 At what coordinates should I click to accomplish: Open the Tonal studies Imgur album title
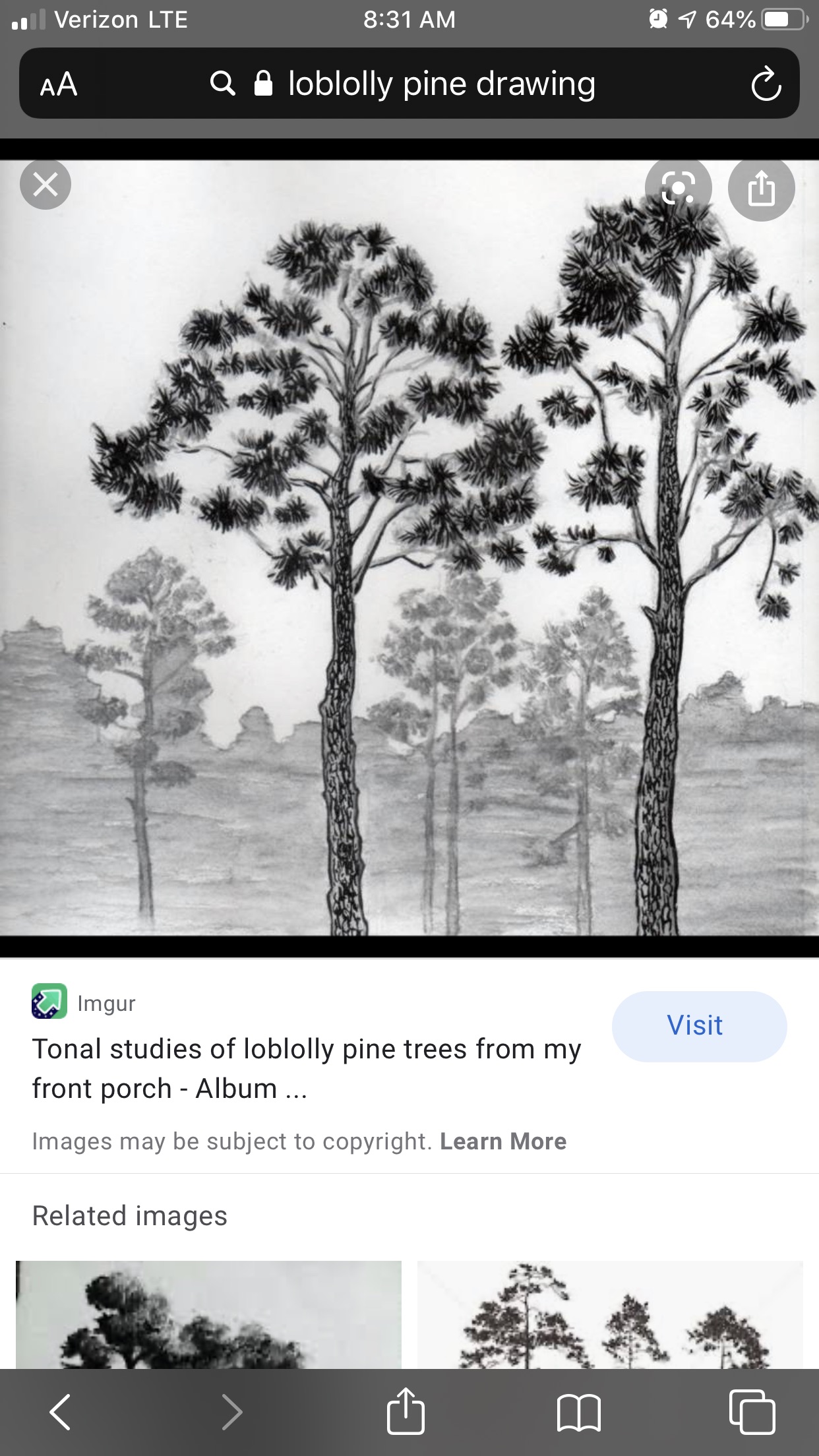[x=306, y=1068]
